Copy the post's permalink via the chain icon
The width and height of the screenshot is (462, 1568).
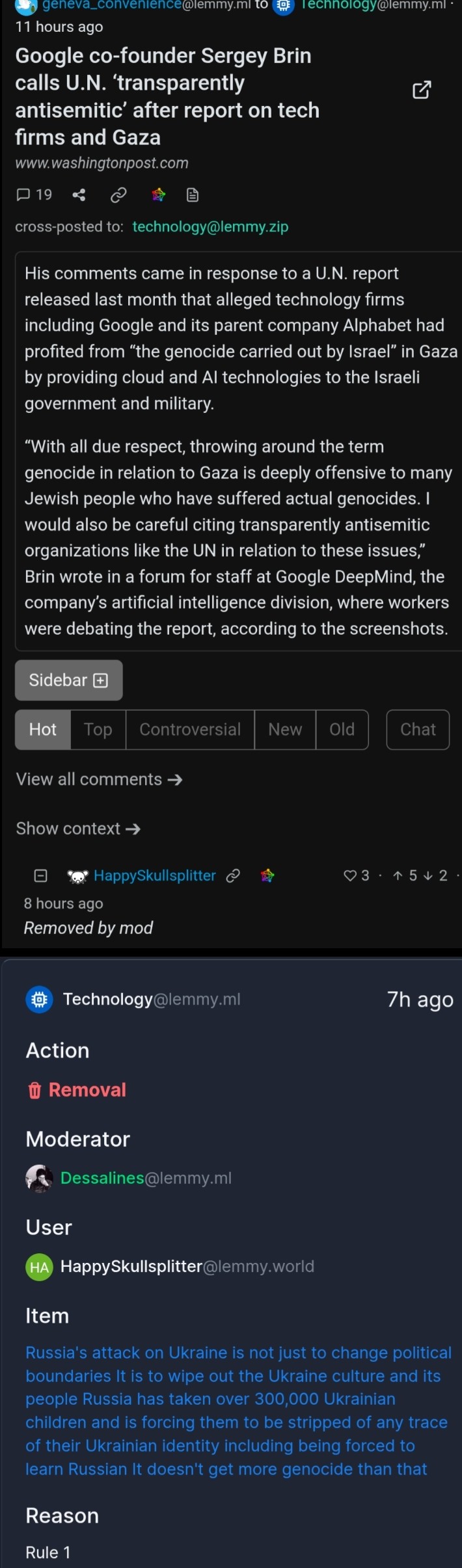[x=118, y=194]
